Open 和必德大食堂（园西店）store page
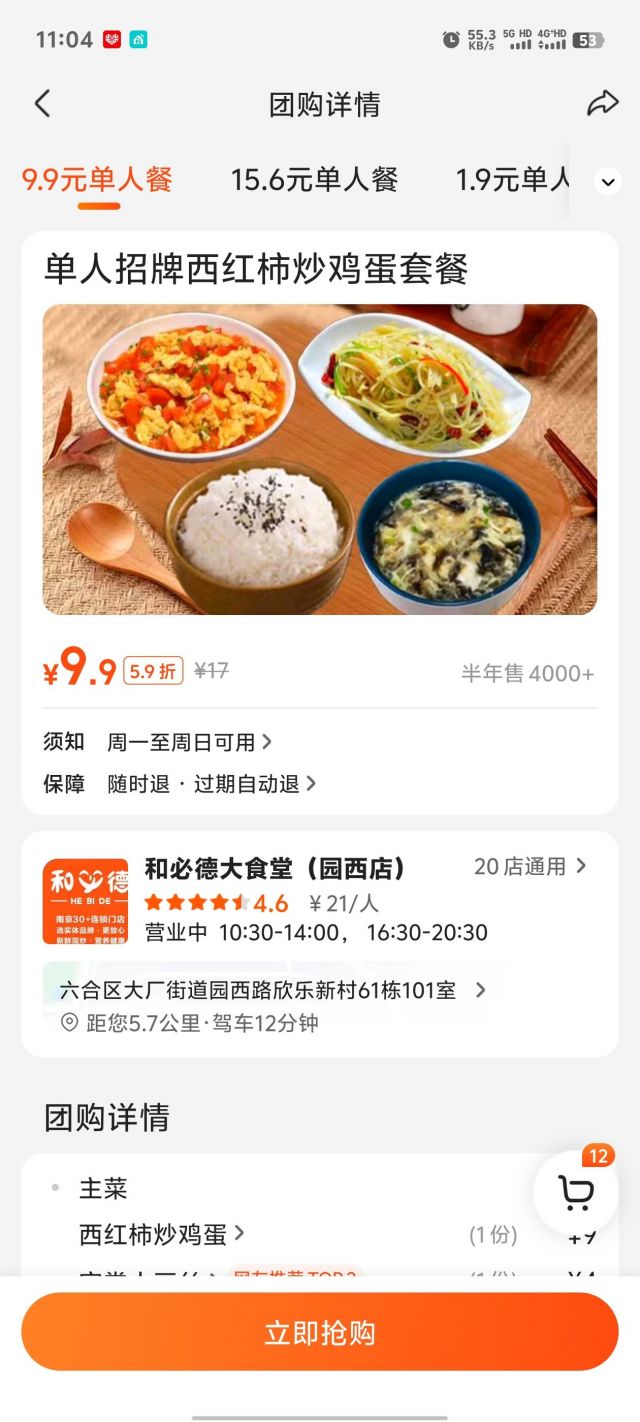The width and height of the screenshot is (640, 1422). (275, 868)
